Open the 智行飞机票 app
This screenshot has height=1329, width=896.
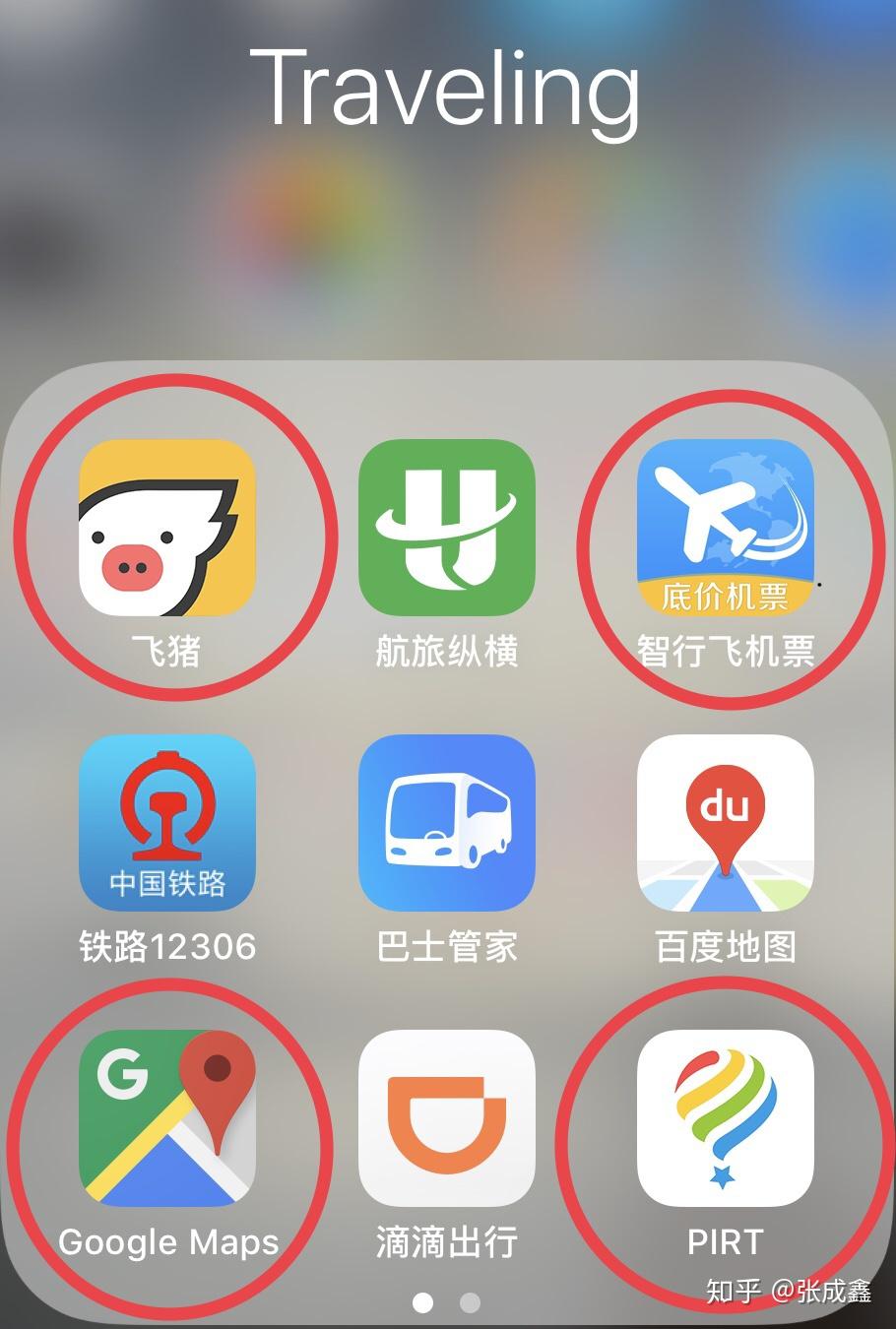[x=725, y=528]
